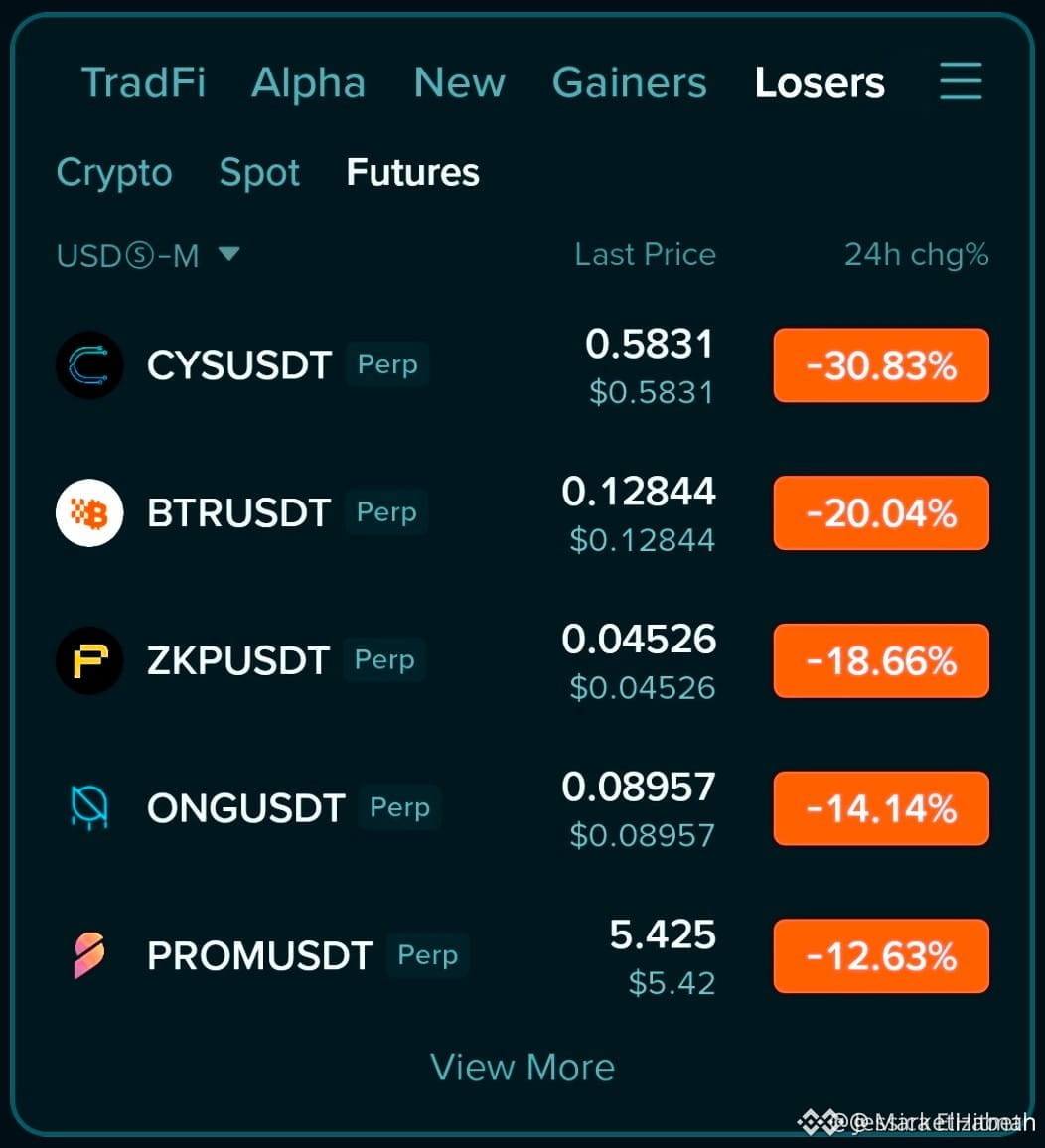The width and height of the screenshot is (1045, 1148).
Task: Sort by 24h chg% column
Action: click(x=916, y=255)
